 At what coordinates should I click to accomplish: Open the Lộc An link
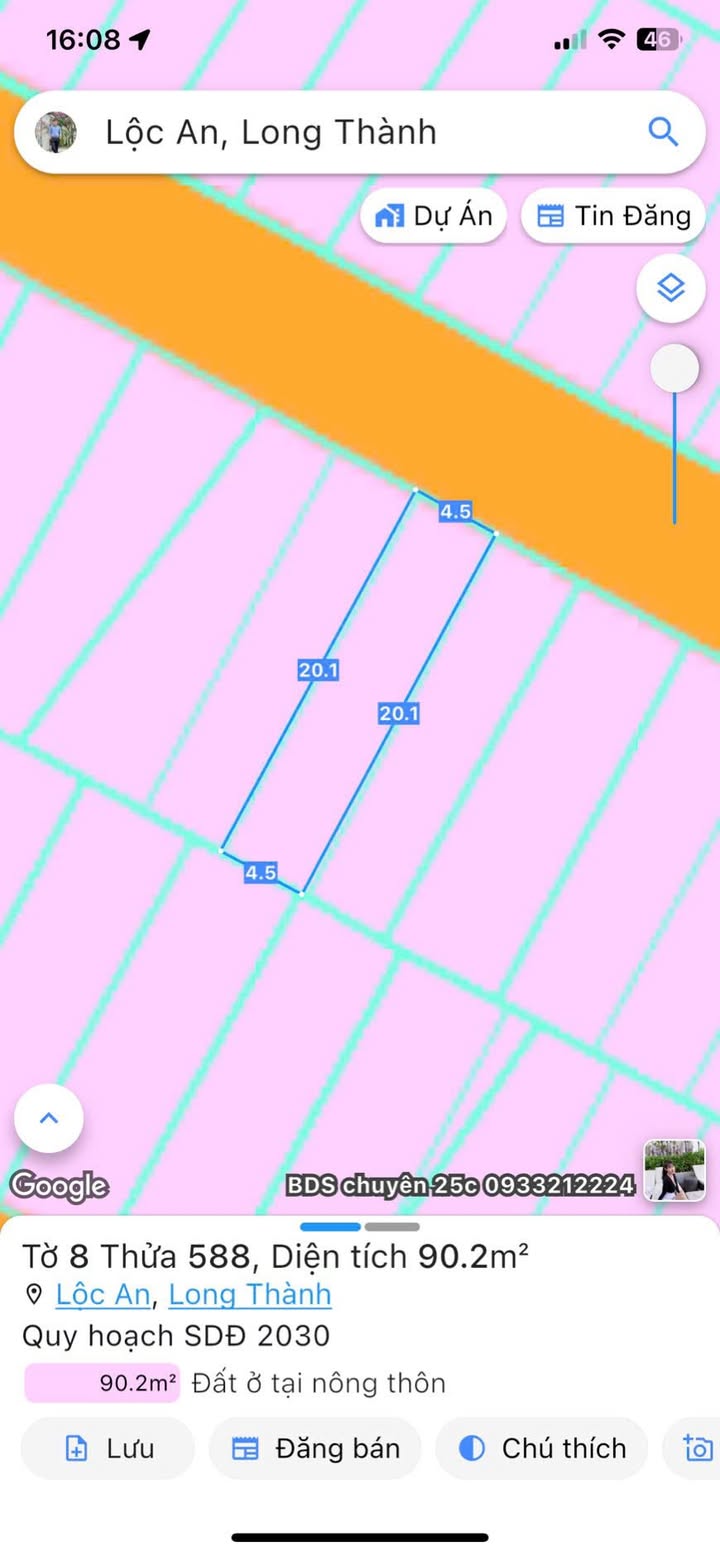(x=103, y=1294)
